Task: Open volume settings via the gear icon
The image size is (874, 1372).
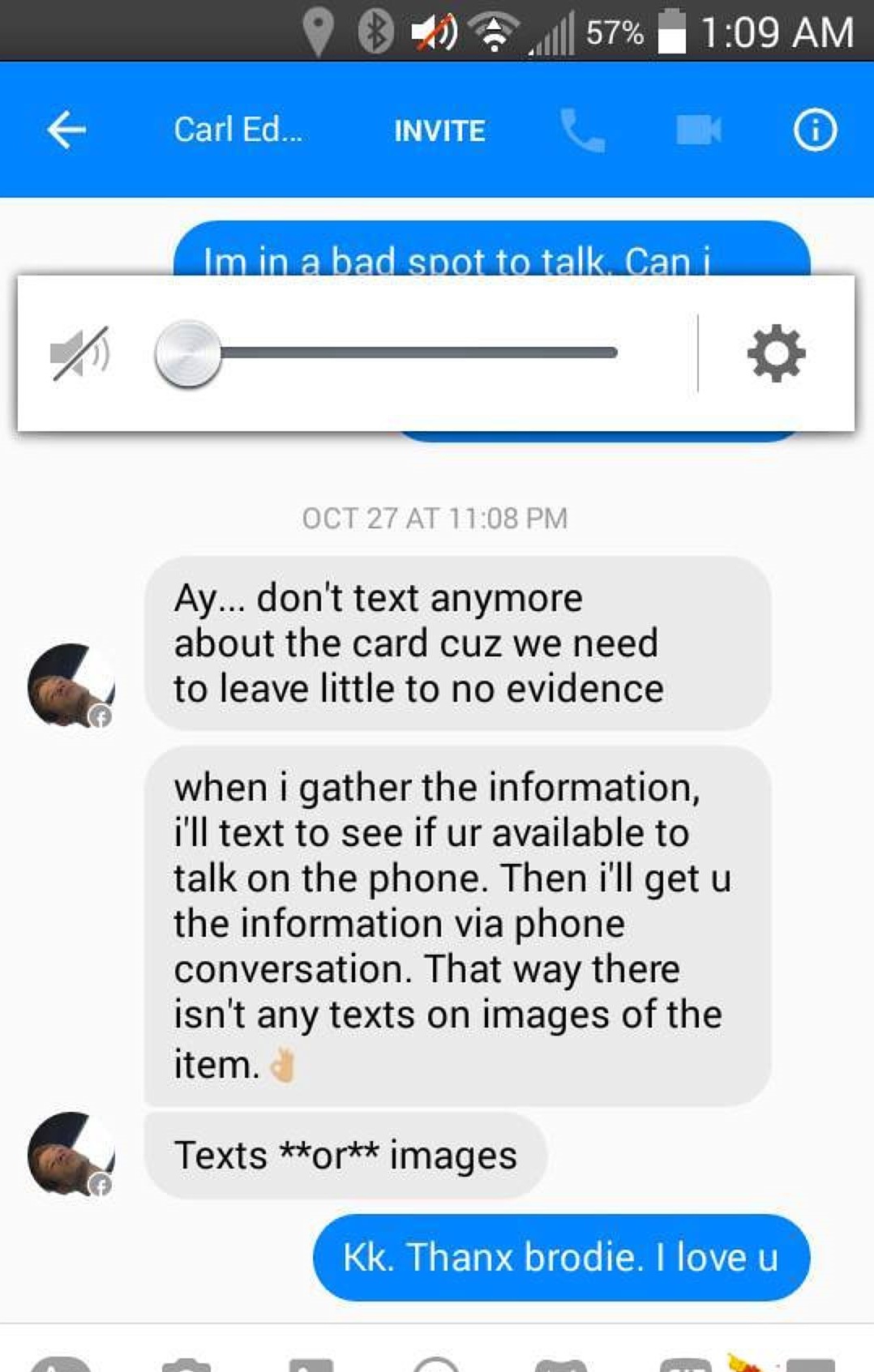Action: coord(776,353)
